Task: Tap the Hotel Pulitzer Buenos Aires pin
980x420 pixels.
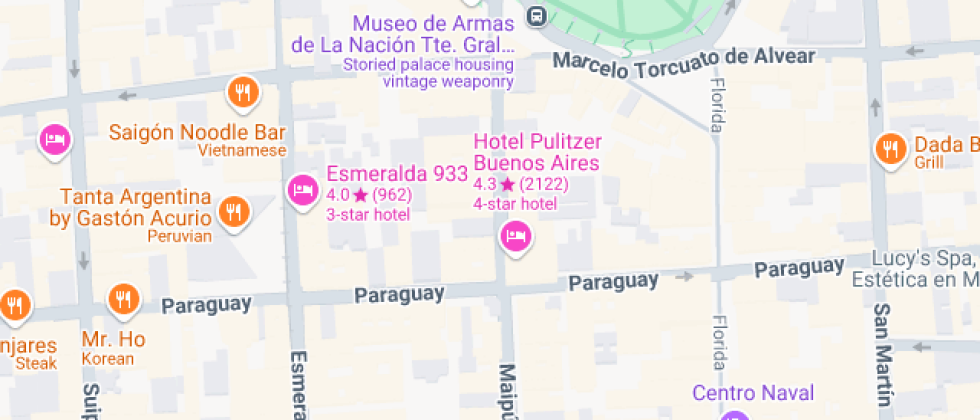Action: 515,237
